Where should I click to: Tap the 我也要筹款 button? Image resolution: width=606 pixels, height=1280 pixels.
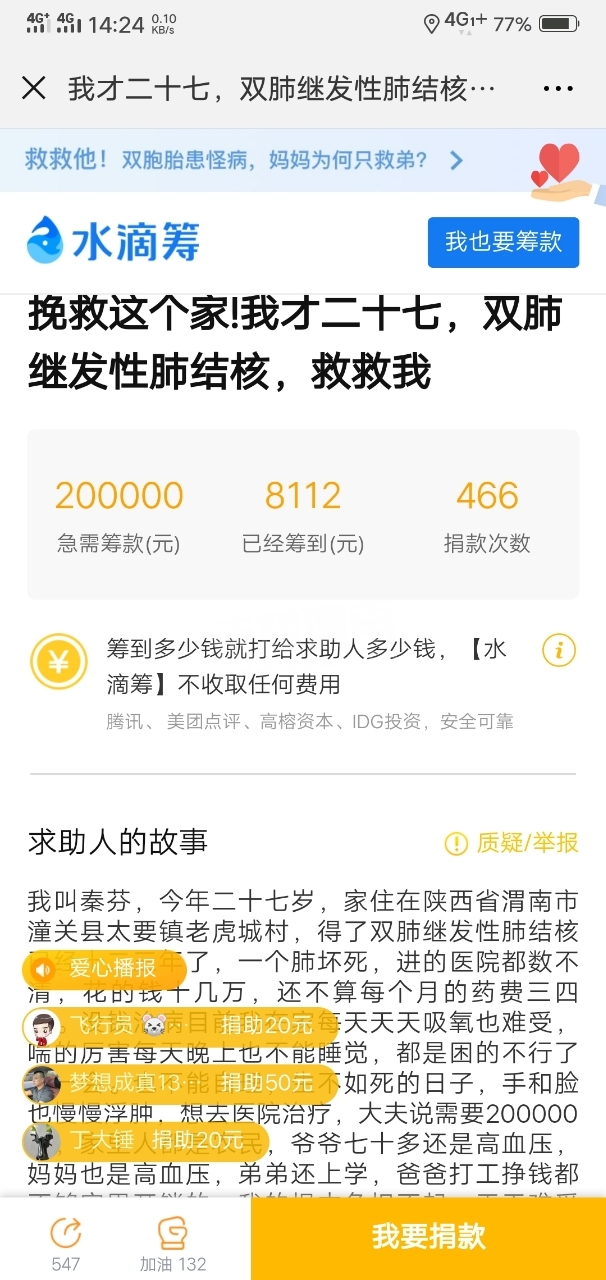[x=503, y=242]
